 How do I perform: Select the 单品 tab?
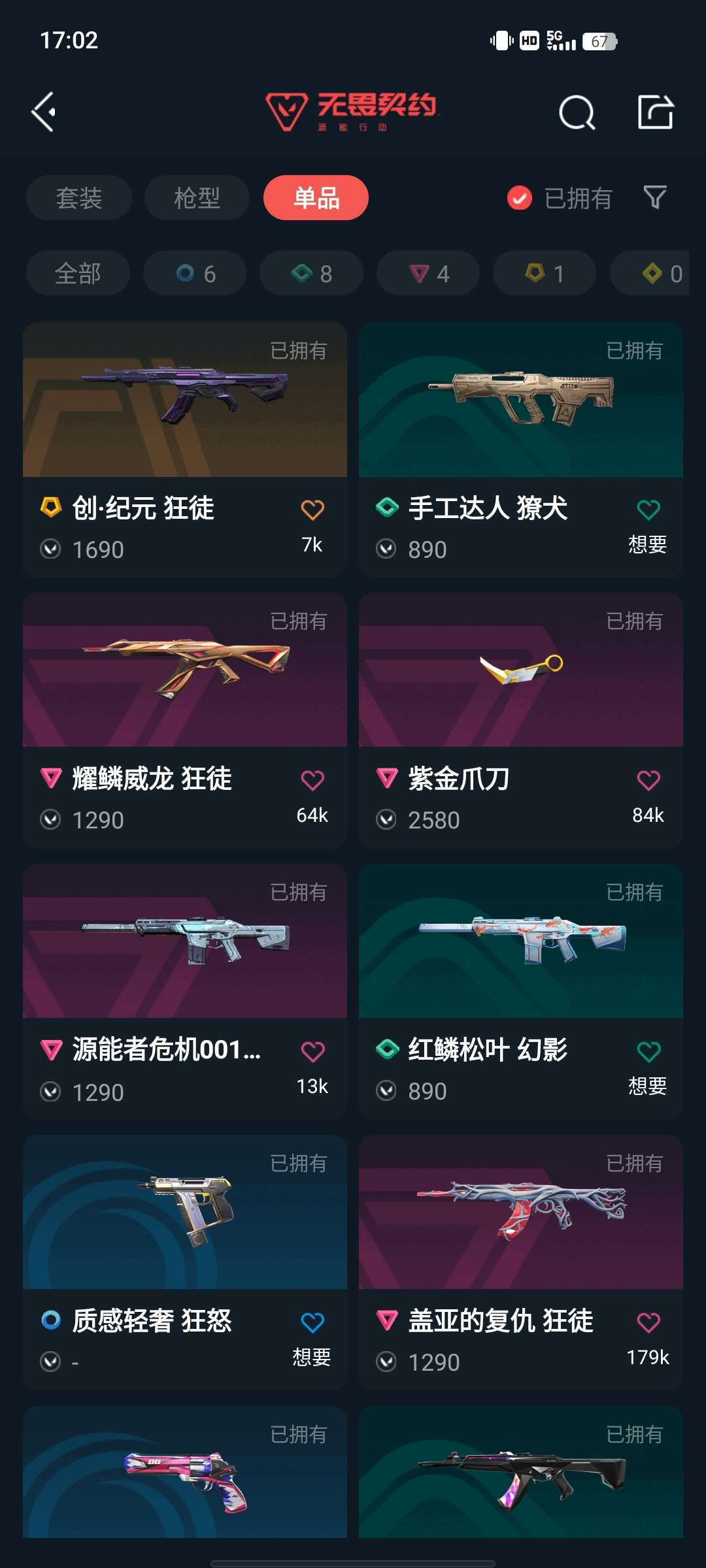coord(315,197)
